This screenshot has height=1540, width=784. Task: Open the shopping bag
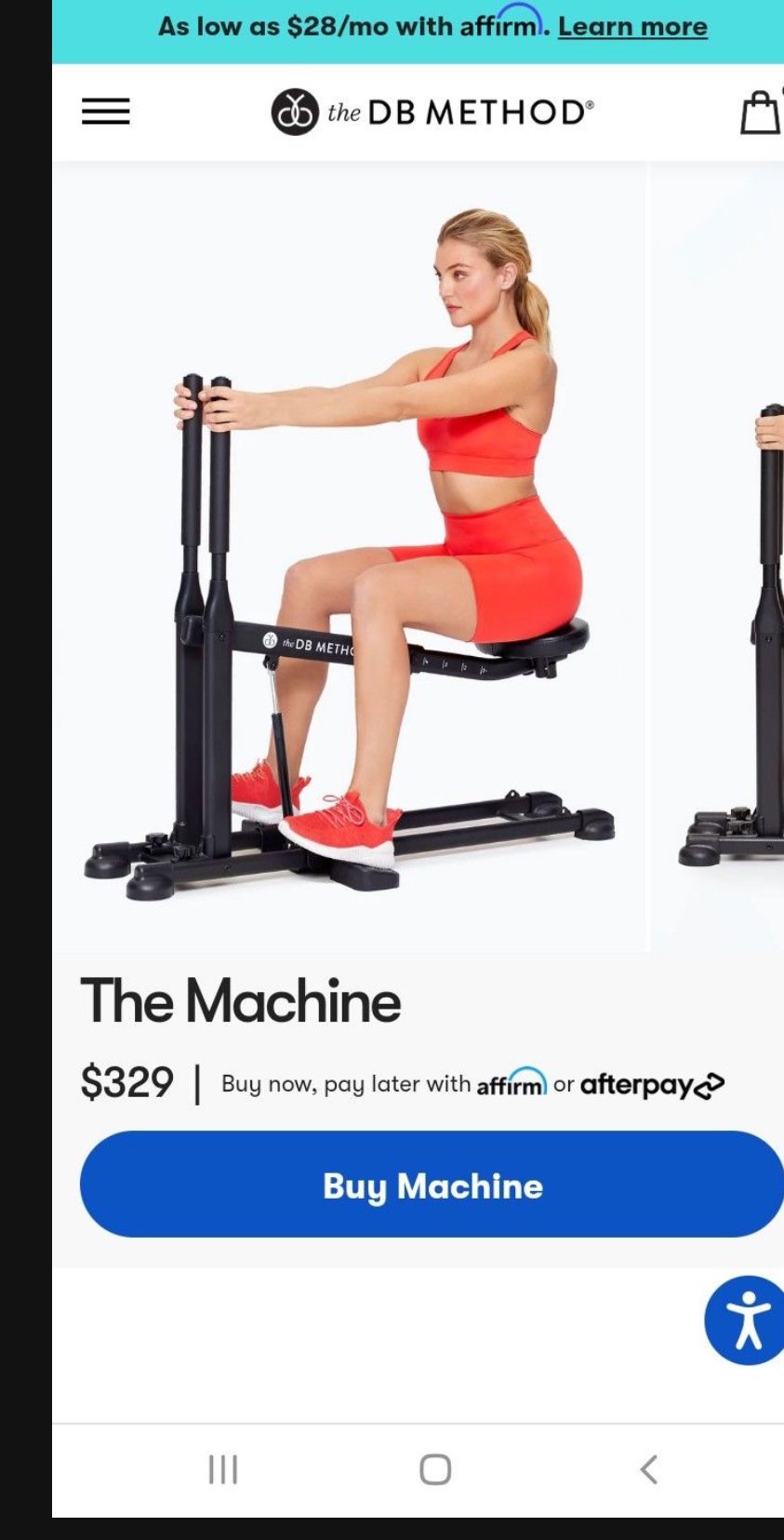coord(759,113)
